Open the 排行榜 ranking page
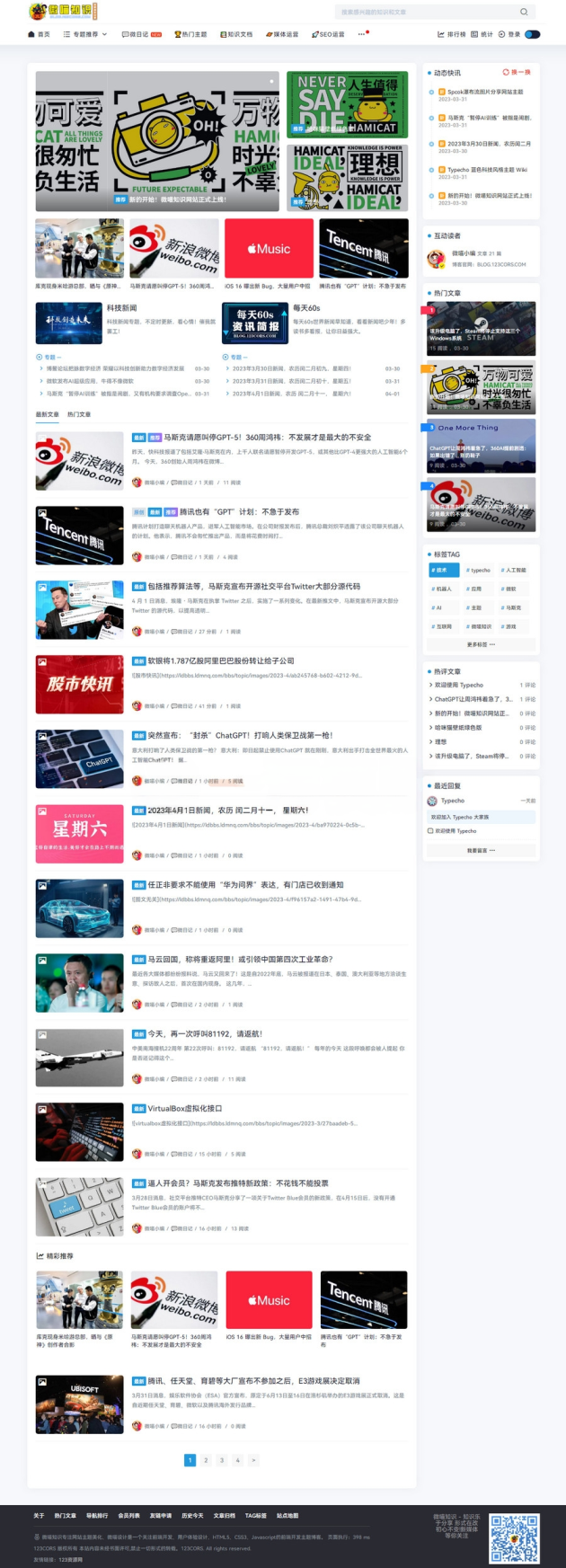Screen dimensions: 566x1568 452,34
